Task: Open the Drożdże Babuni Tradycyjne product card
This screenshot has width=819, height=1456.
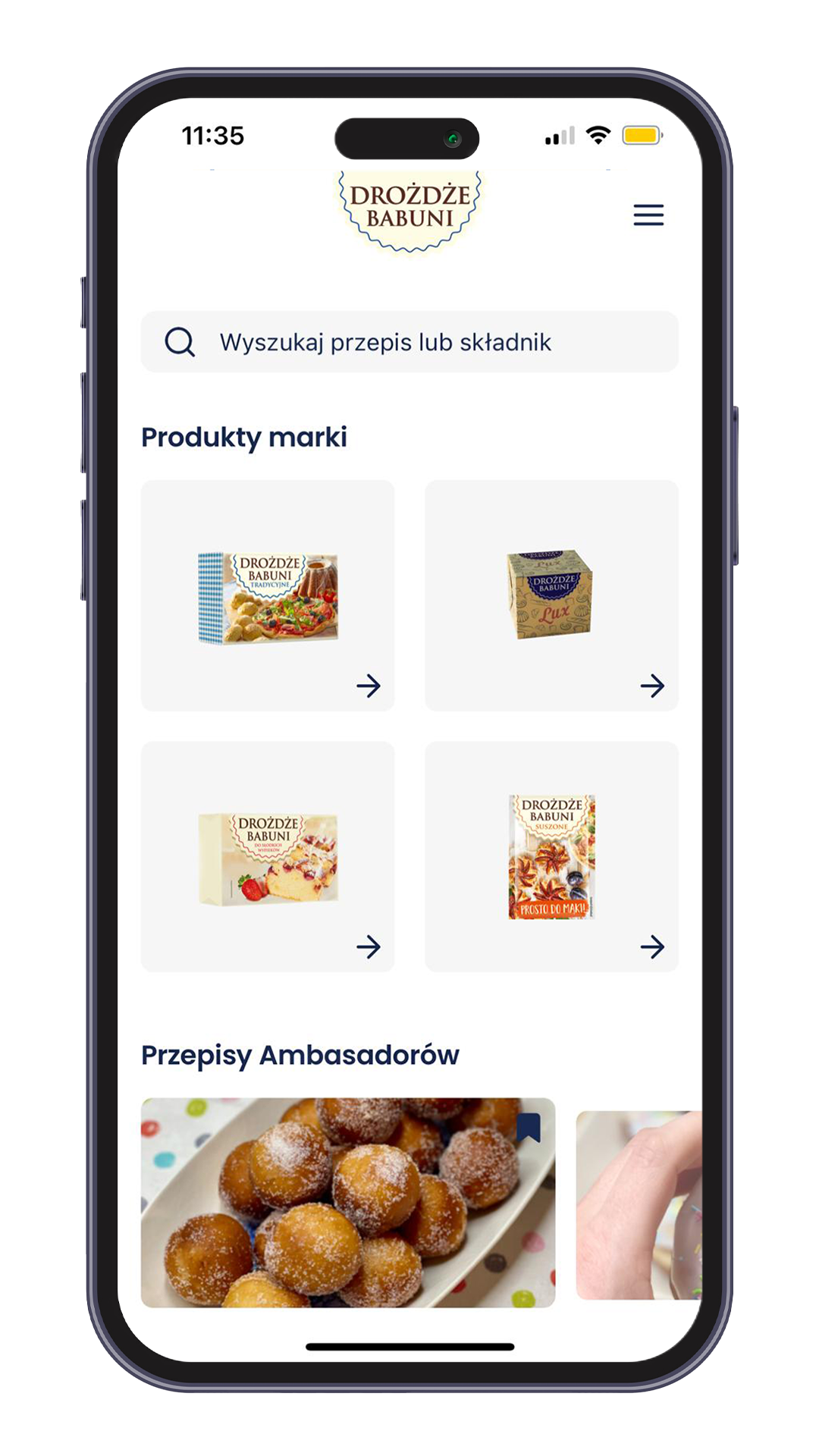Action: tap(268, 596)
